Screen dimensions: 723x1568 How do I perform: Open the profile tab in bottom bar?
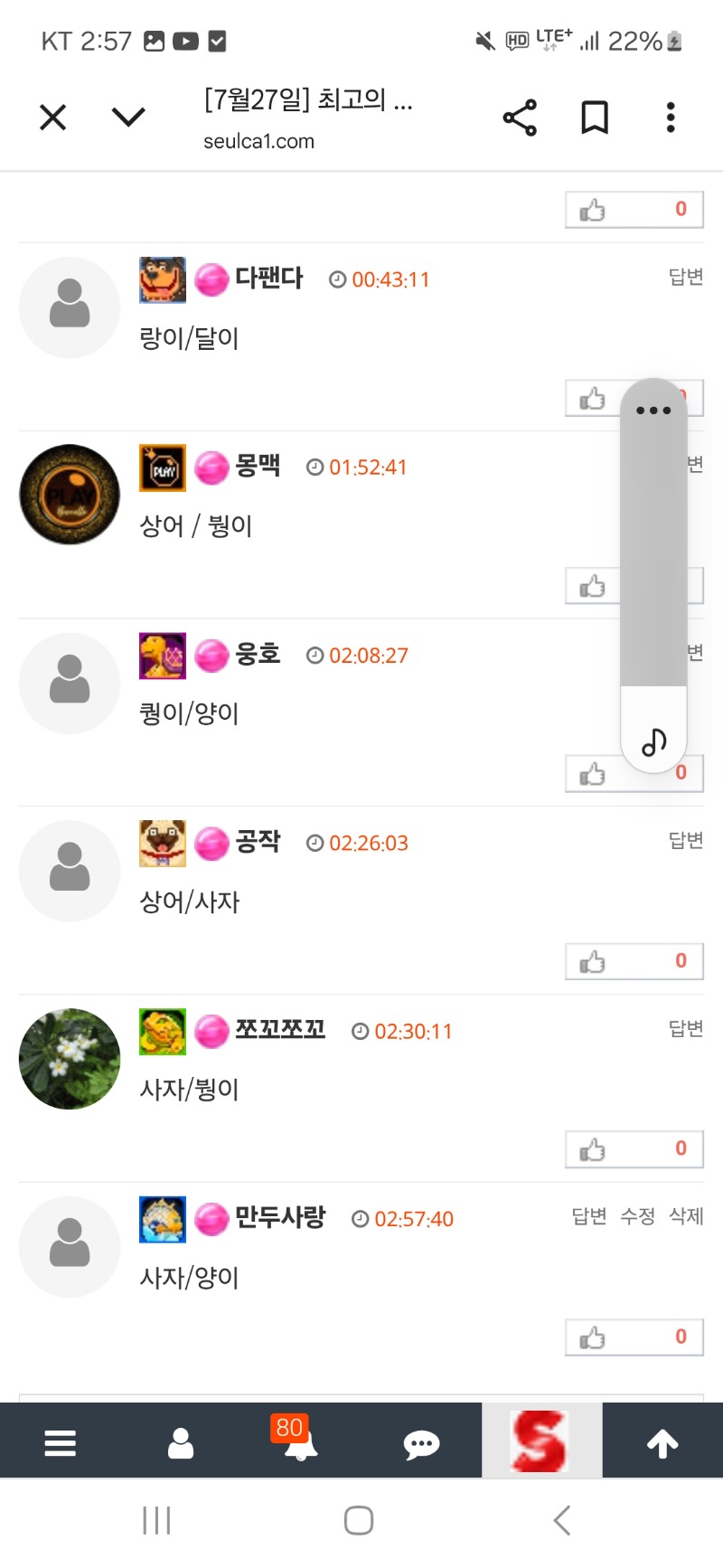coord(181,1443)
